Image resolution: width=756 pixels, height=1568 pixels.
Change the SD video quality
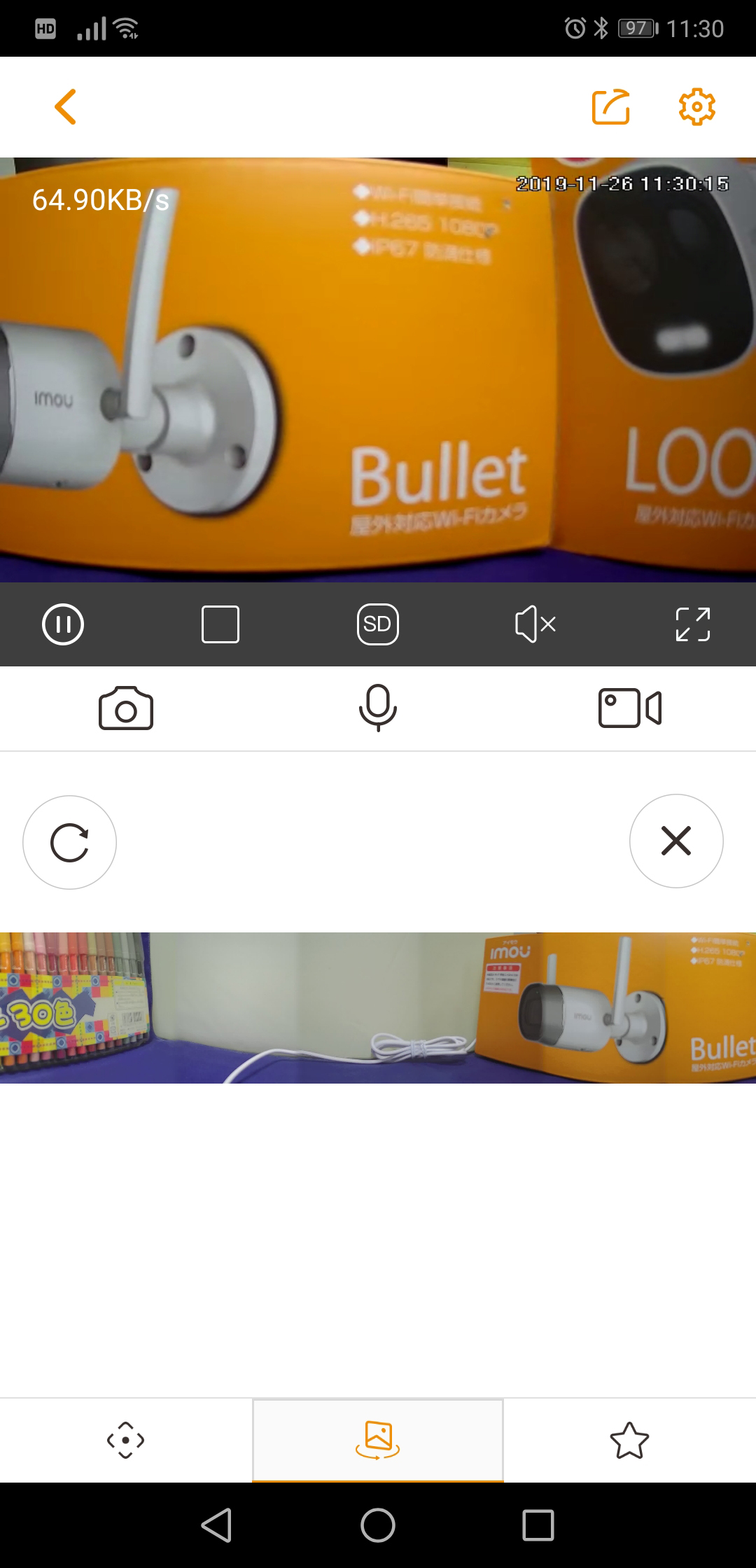tap(378, 624)
